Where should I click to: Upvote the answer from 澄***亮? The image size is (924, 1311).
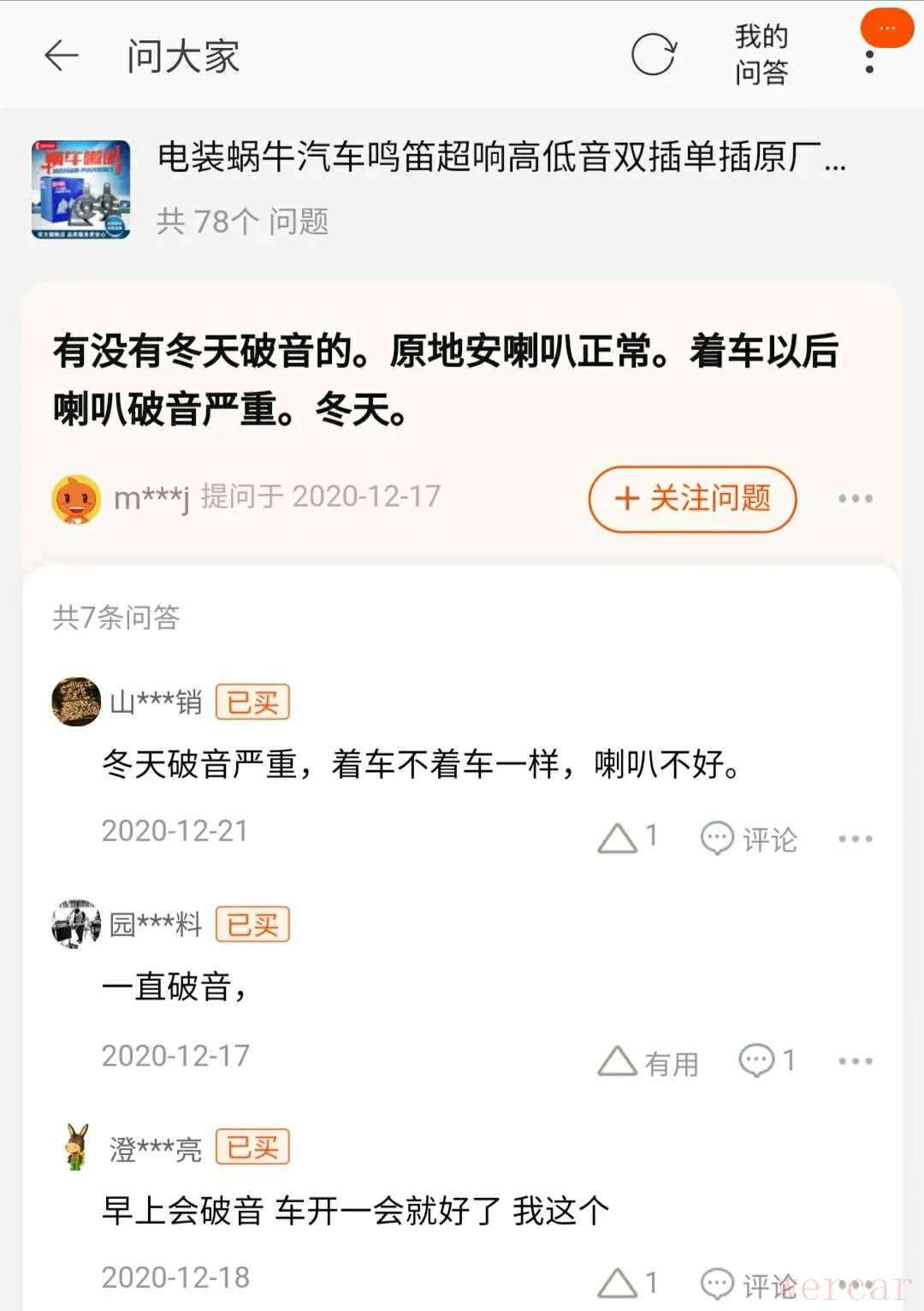[627, 1283]
